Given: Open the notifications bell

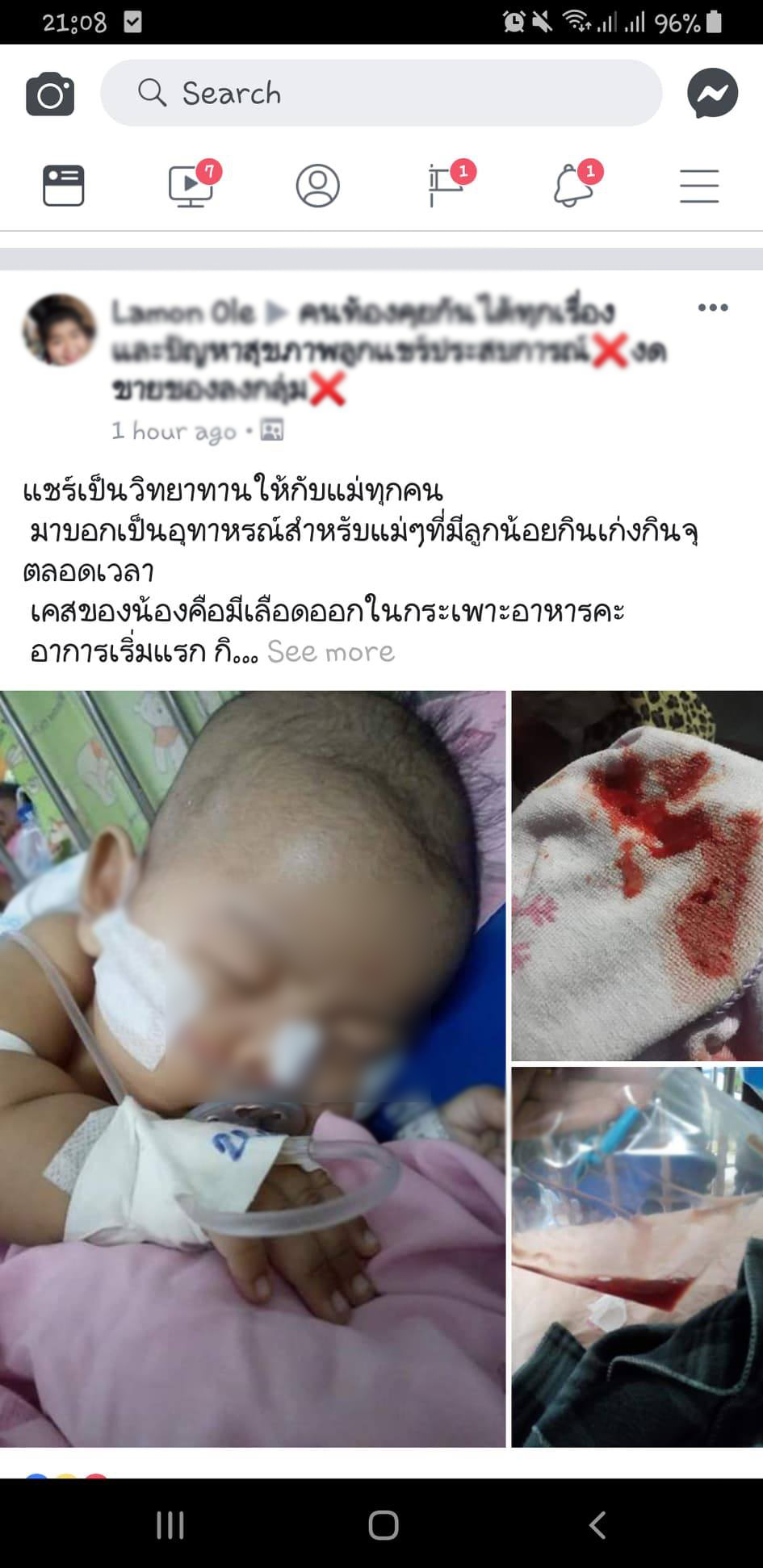Looking at the screenshot, I should point(572,186).
